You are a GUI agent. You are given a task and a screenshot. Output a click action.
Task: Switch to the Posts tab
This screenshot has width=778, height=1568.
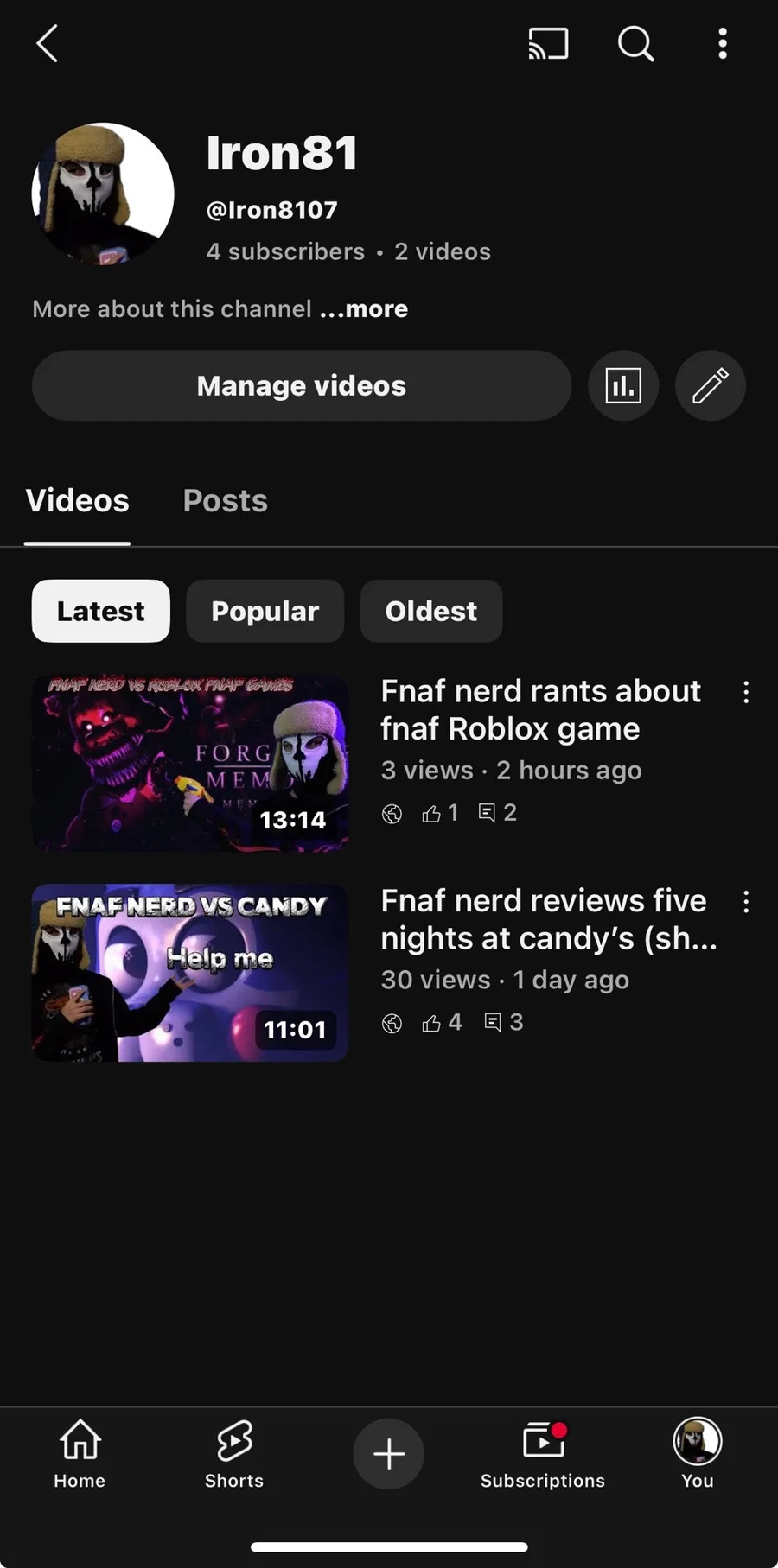(225, 501)
